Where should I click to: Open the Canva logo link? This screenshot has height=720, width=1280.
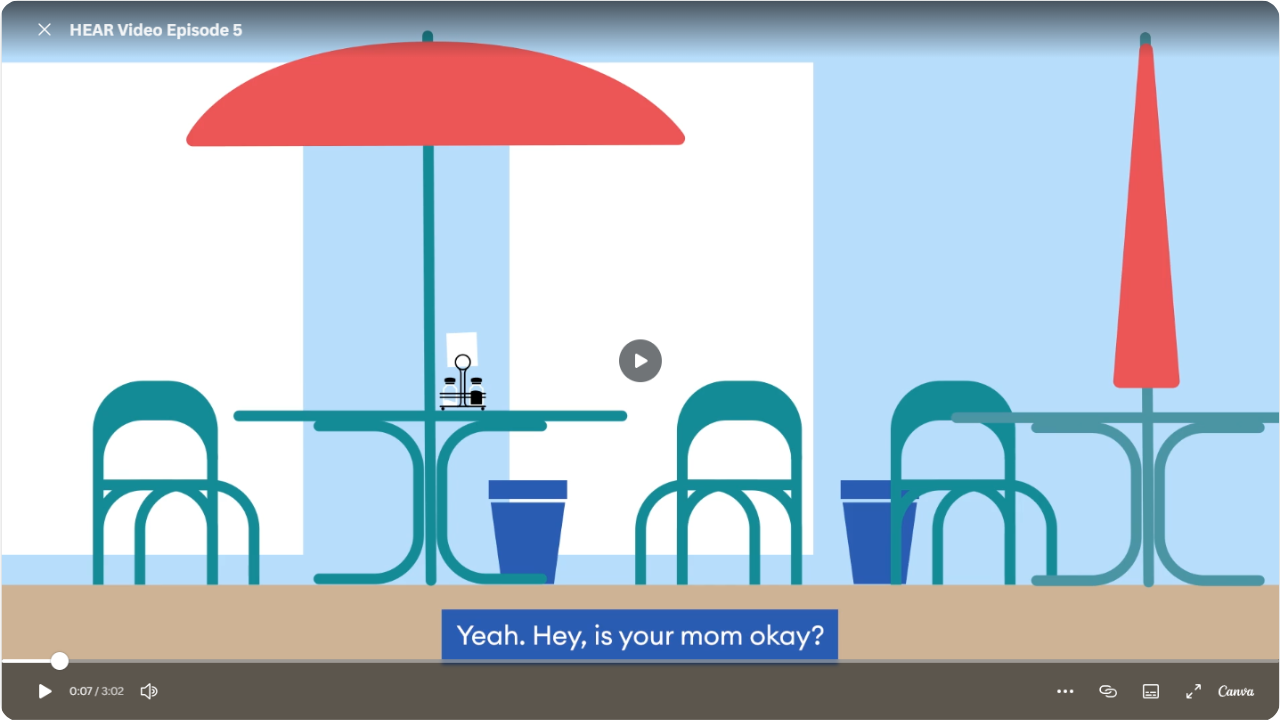(1236, 691)
